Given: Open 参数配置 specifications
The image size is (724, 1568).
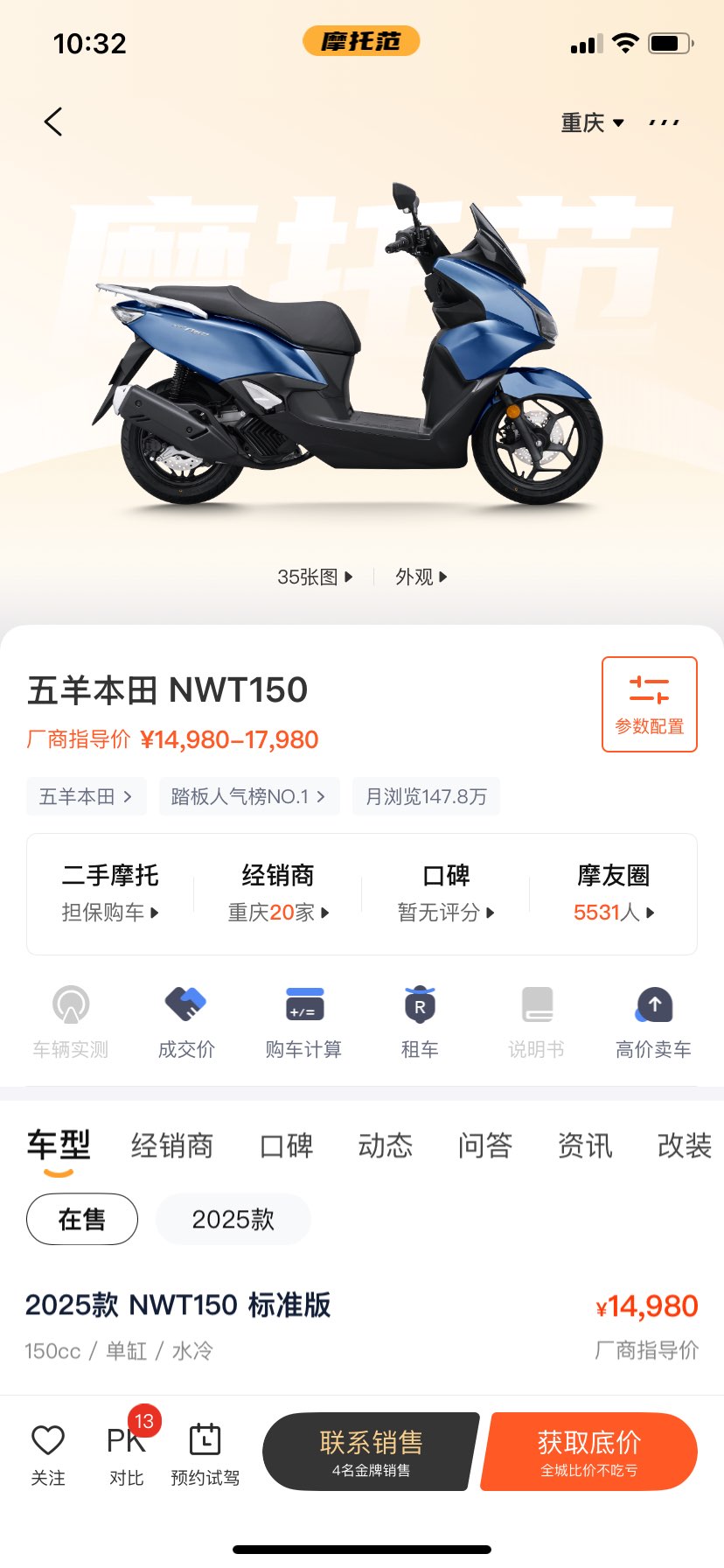Looking at the screenshot, I should pyautogui.click(x=649, y=704).
